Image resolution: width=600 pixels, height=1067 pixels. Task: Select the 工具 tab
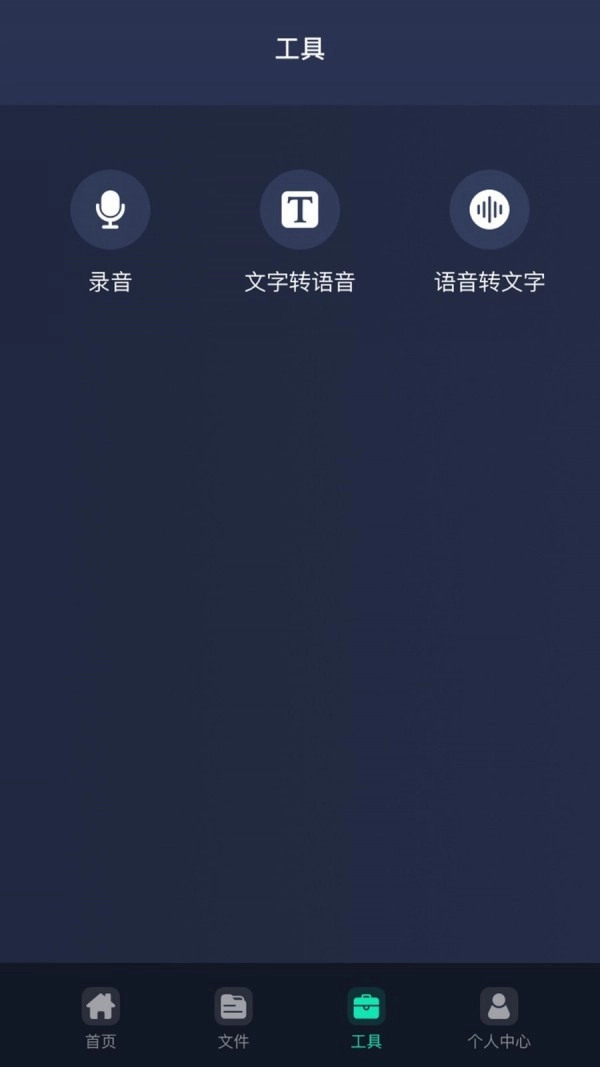tap(366, 1017)
